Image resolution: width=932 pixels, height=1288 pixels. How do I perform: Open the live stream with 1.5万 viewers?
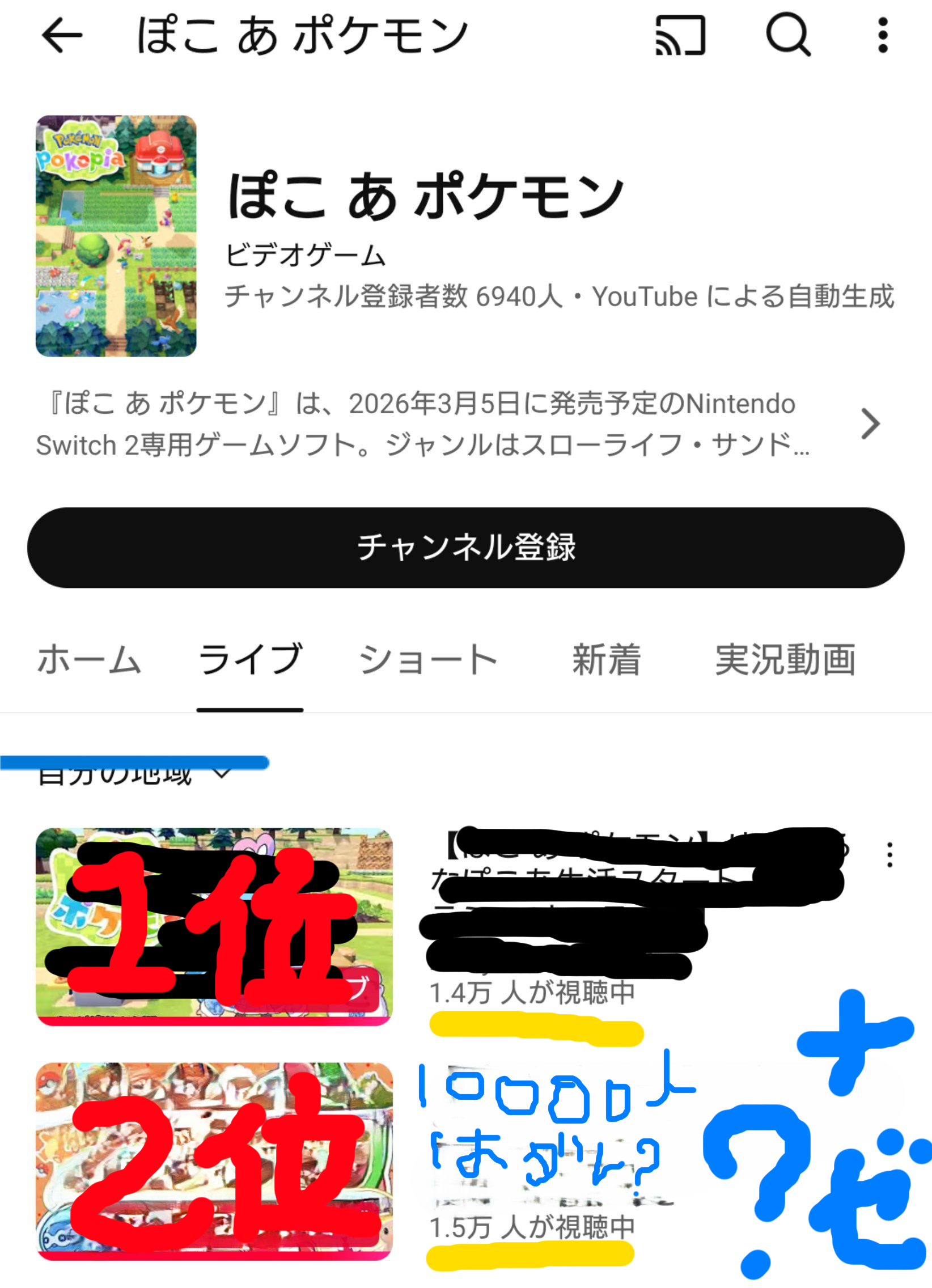point(214,1162)
